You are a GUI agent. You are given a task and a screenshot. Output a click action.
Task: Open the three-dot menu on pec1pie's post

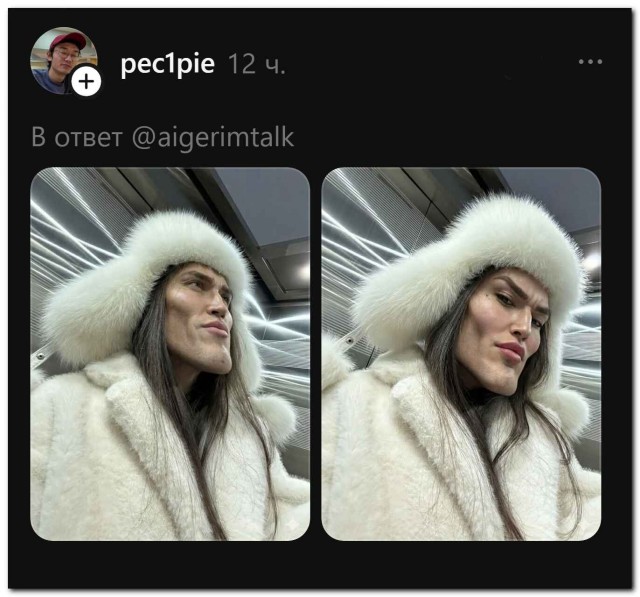[x=590, y=62]
